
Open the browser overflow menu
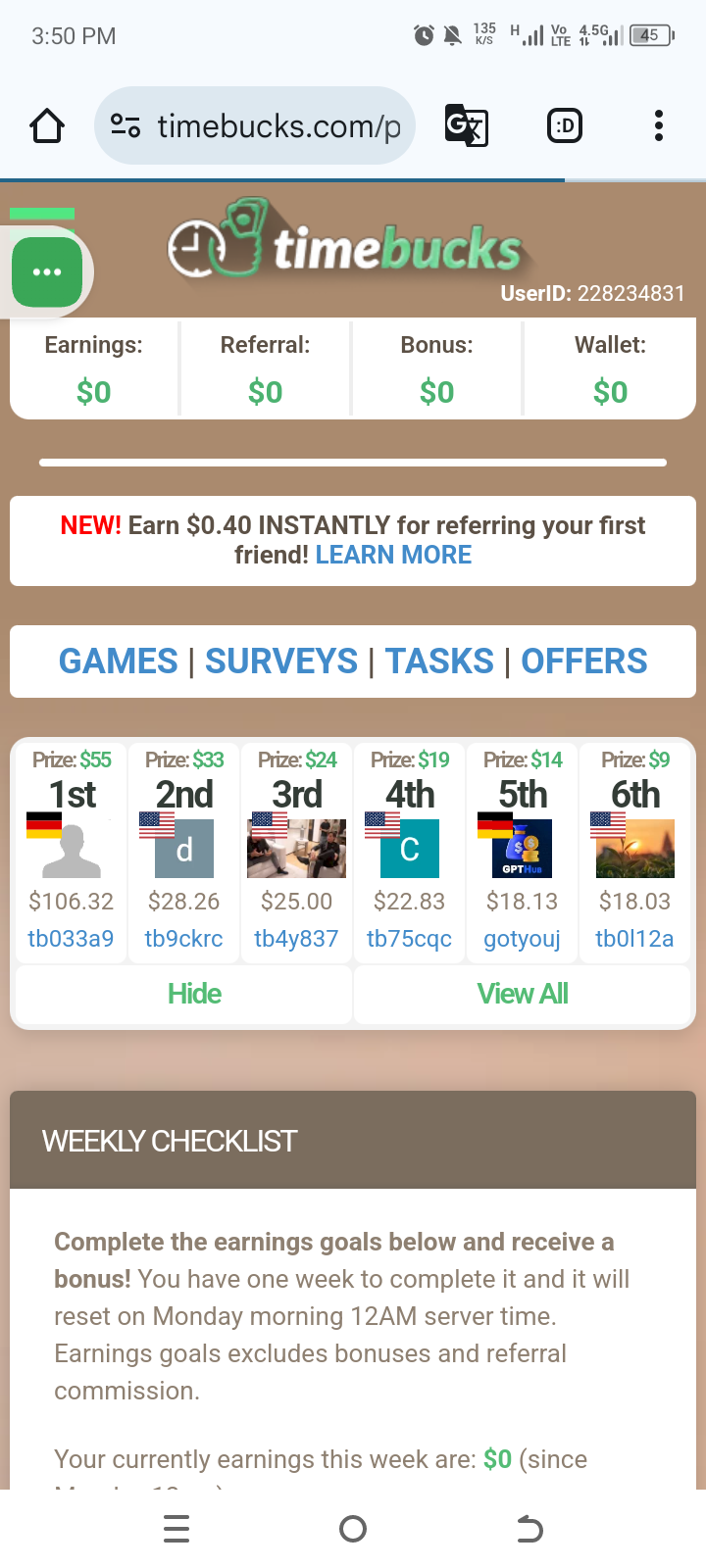point(658,126)
